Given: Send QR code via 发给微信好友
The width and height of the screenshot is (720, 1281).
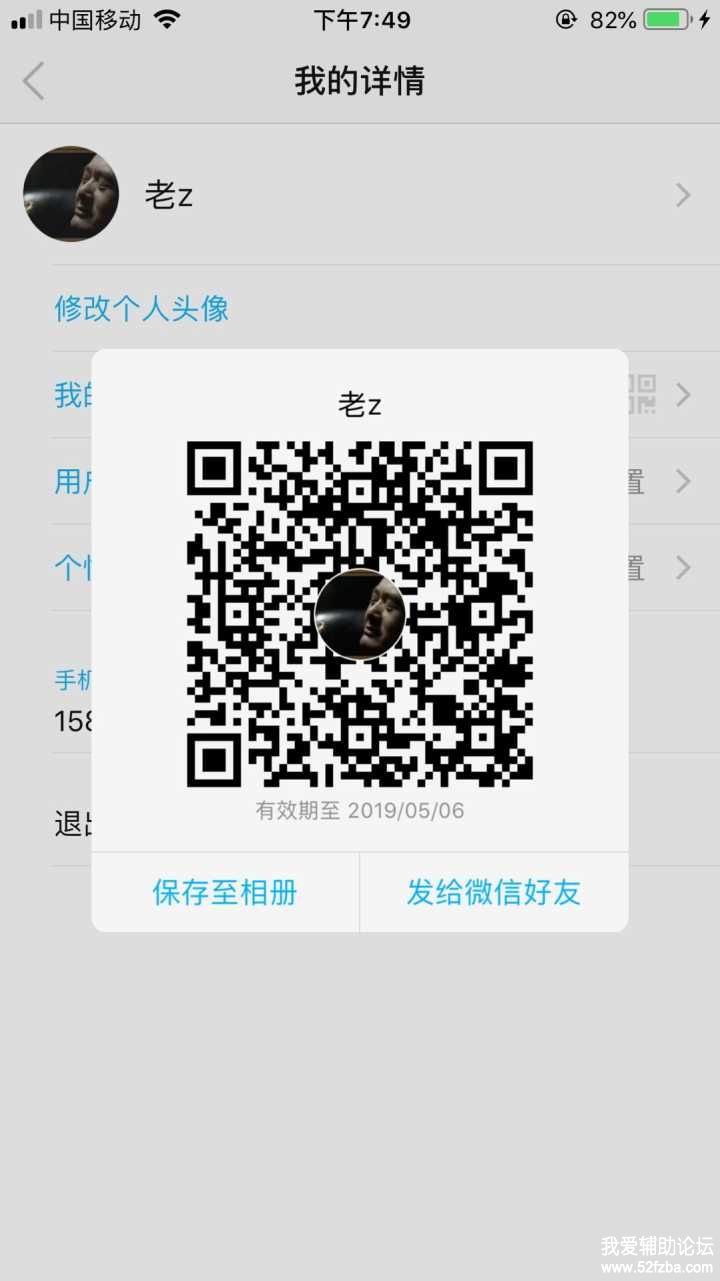Looking at the screenshot, I should (493, 892).
